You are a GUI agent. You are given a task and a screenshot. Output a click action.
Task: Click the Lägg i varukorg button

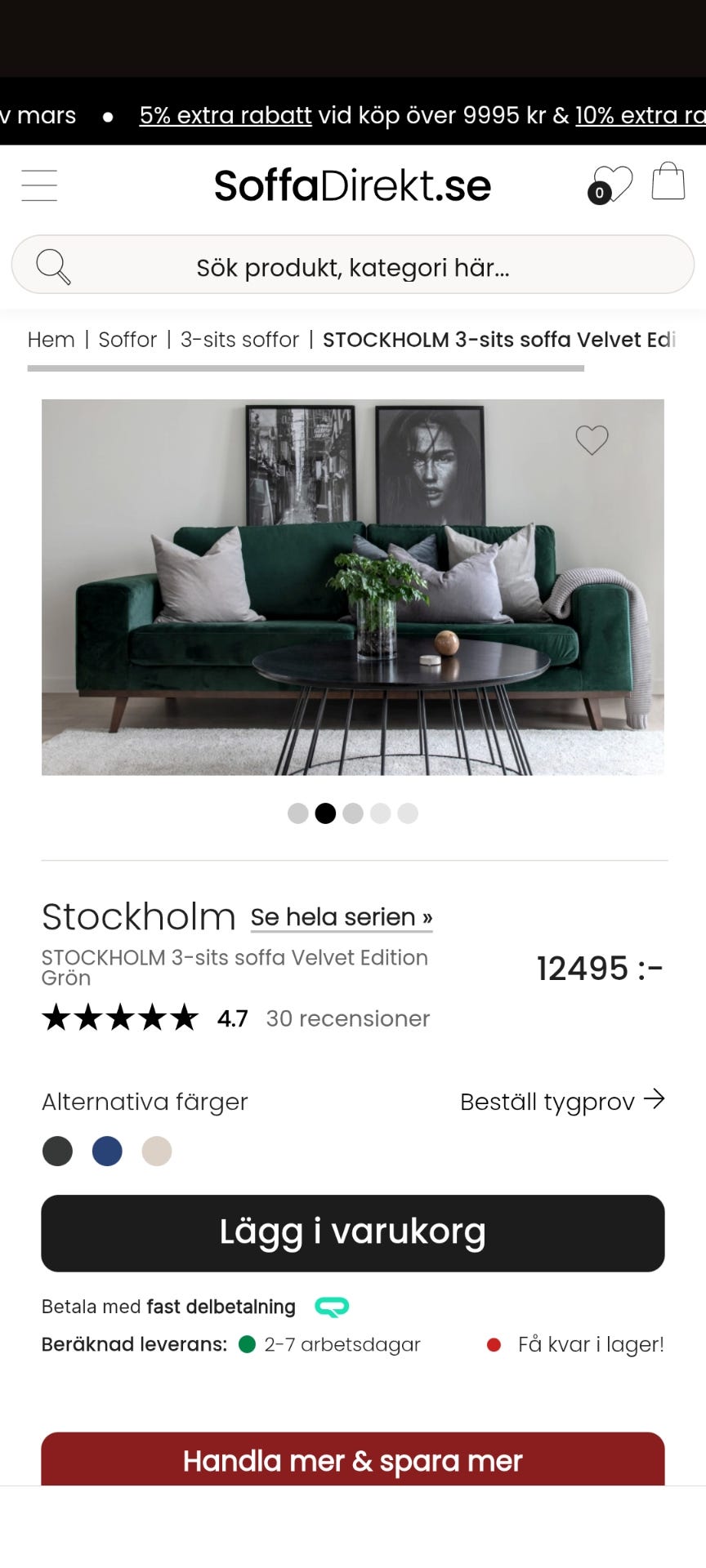353,1233
